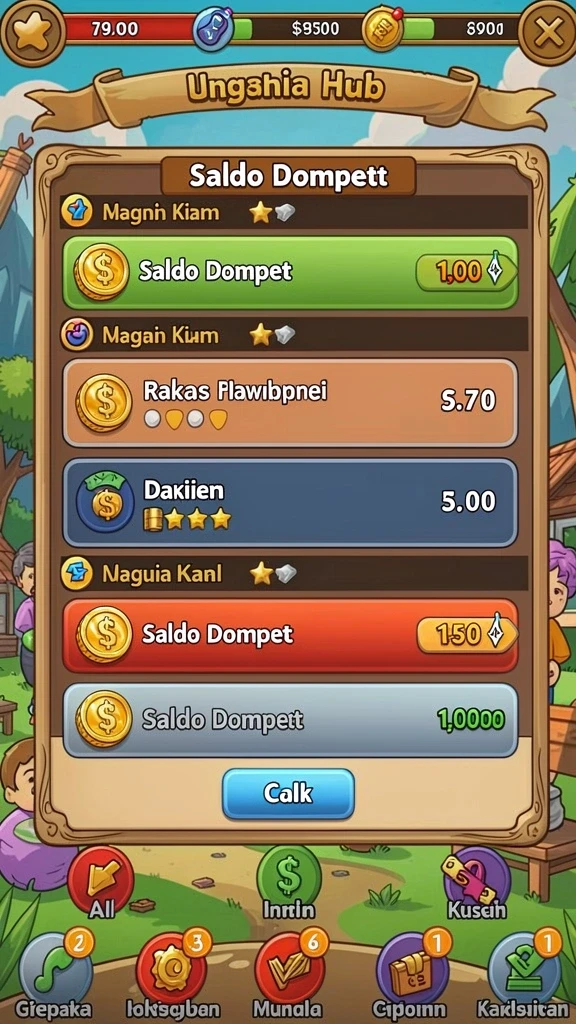
Task: Switch to the Giepaka tab
Action: 56,974
